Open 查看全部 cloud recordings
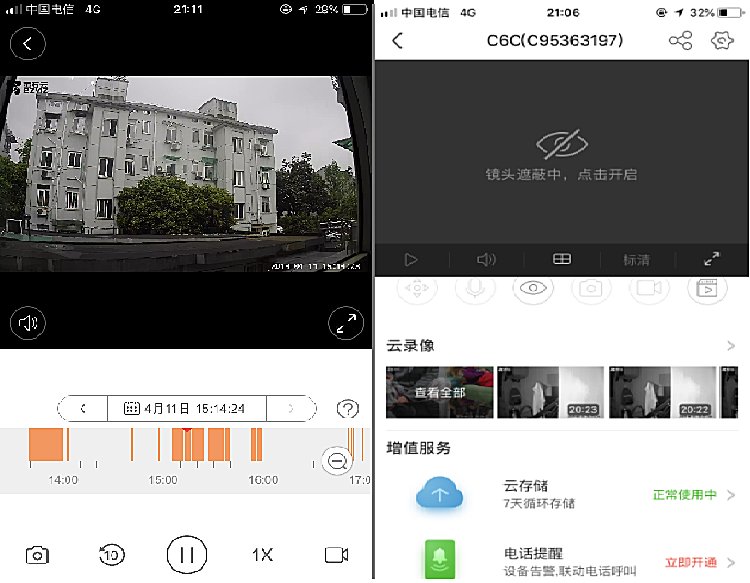 [440, 392]
